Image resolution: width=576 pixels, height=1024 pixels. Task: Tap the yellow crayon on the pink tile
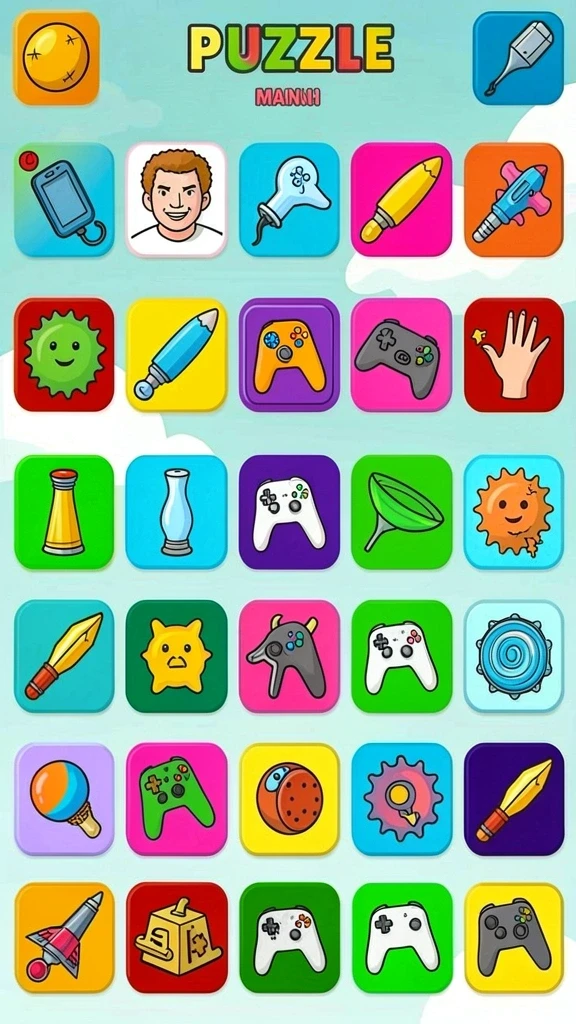401,199
